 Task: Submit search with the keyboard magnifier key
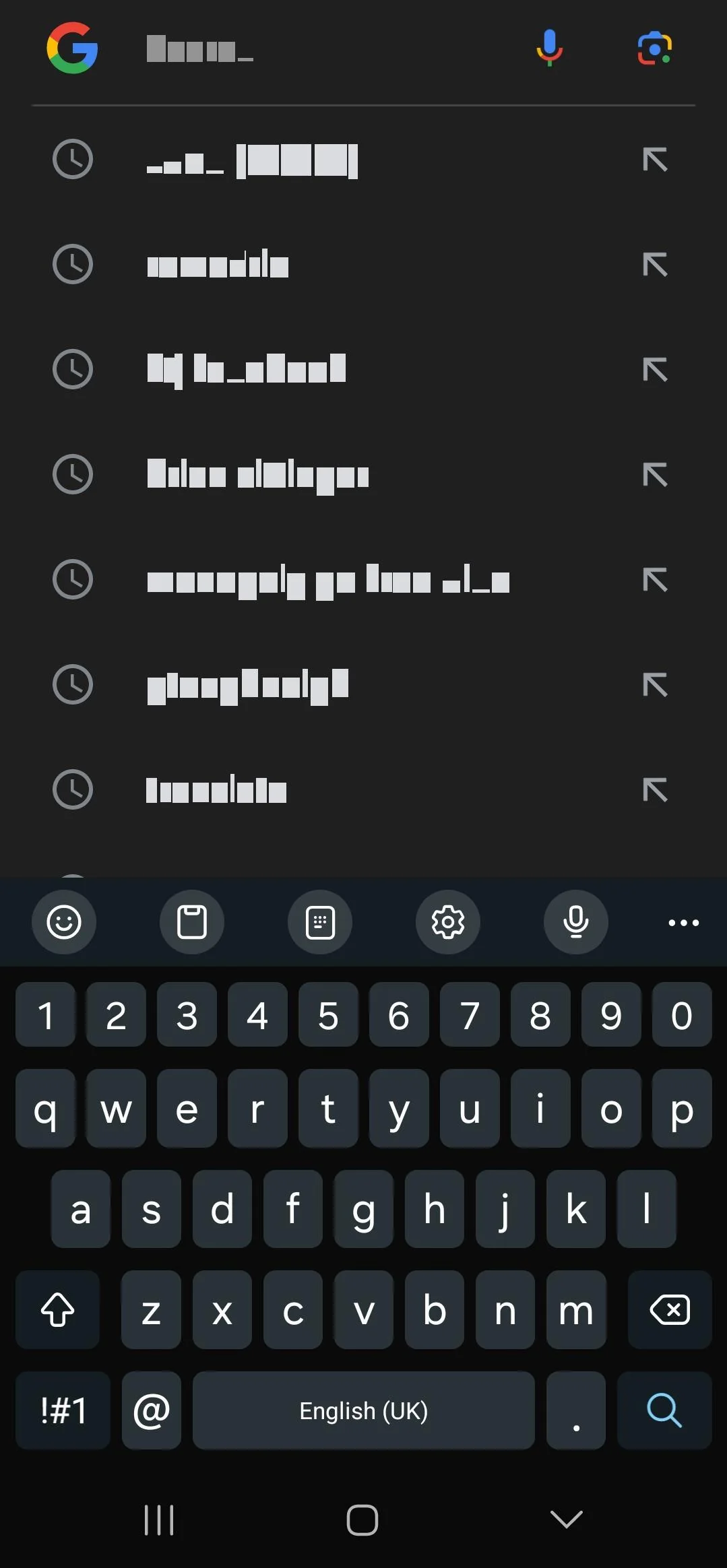click(664, 1410)
